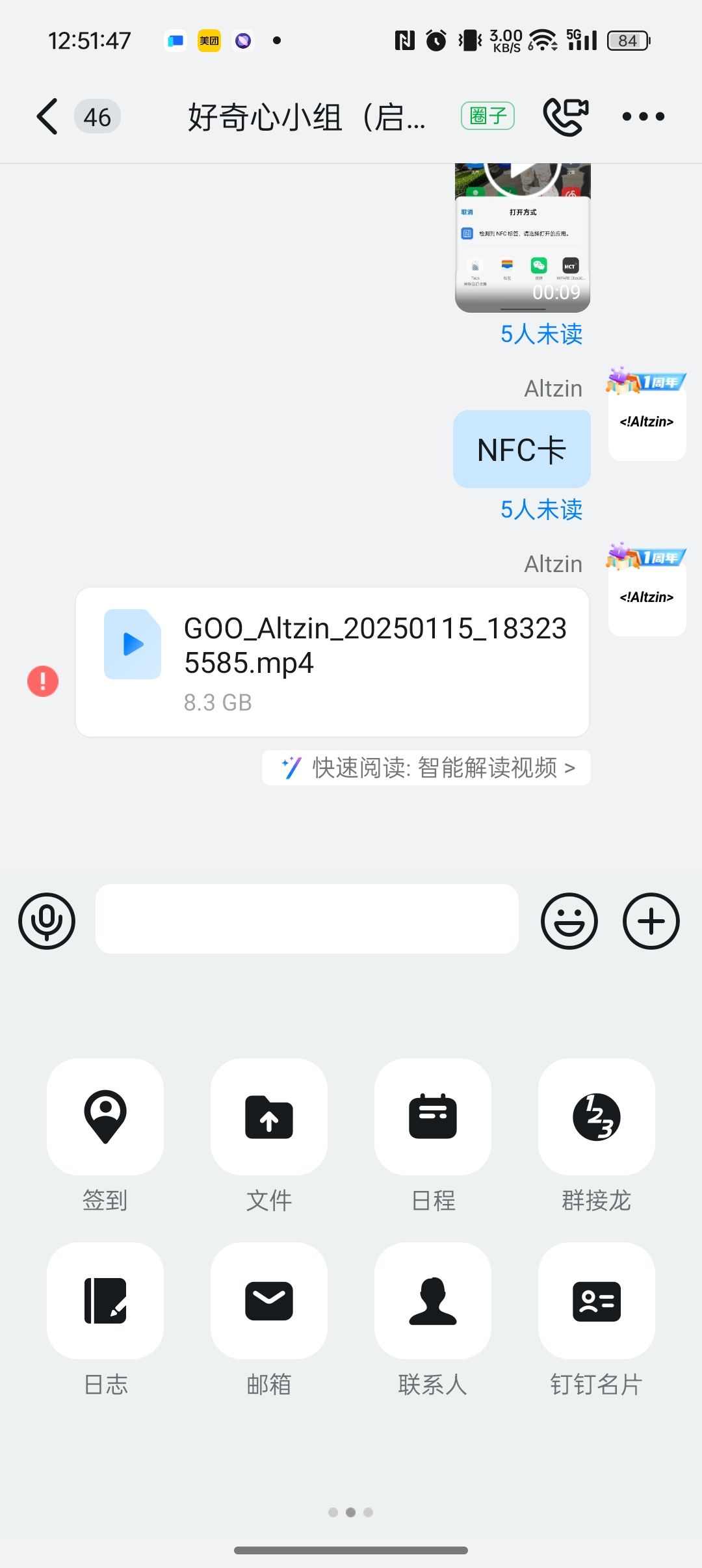Screen dimensions: 702x1568
Task: Toggle the plus attachment panel
Action: pyautogui.click(x=651, y=921)
